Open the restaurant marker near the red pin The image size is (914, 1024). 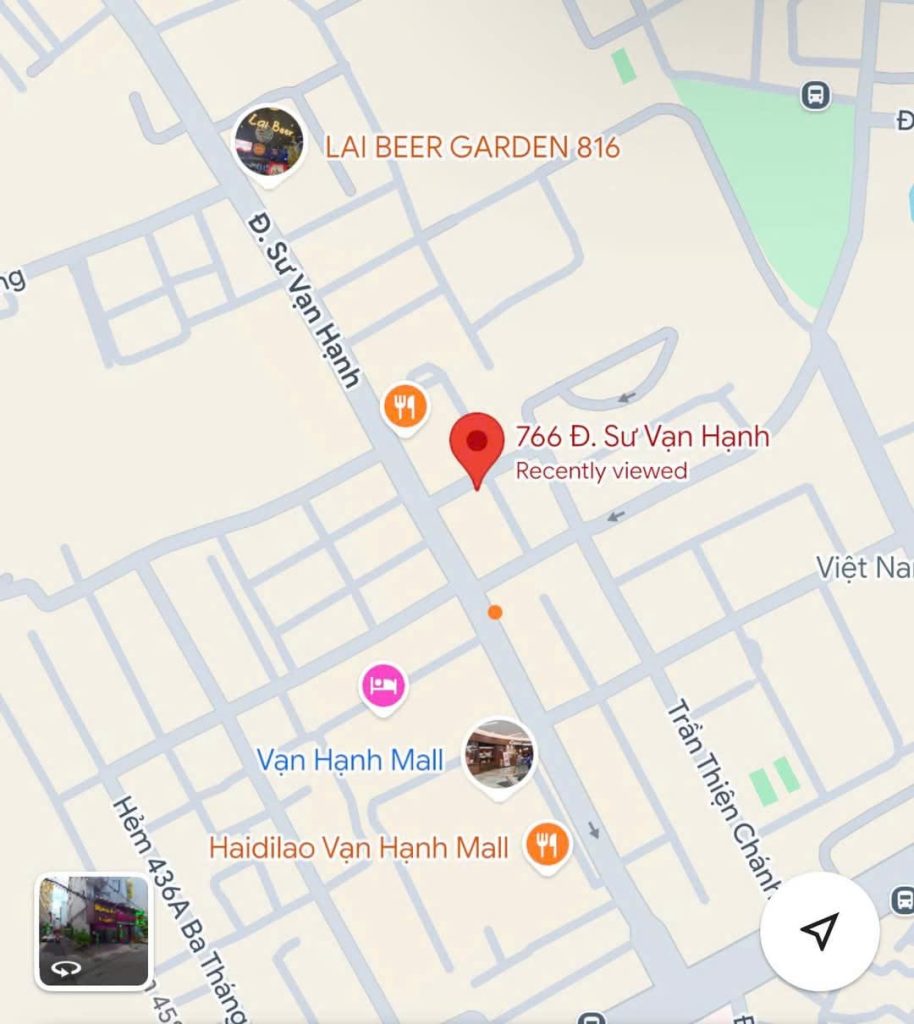405,407
